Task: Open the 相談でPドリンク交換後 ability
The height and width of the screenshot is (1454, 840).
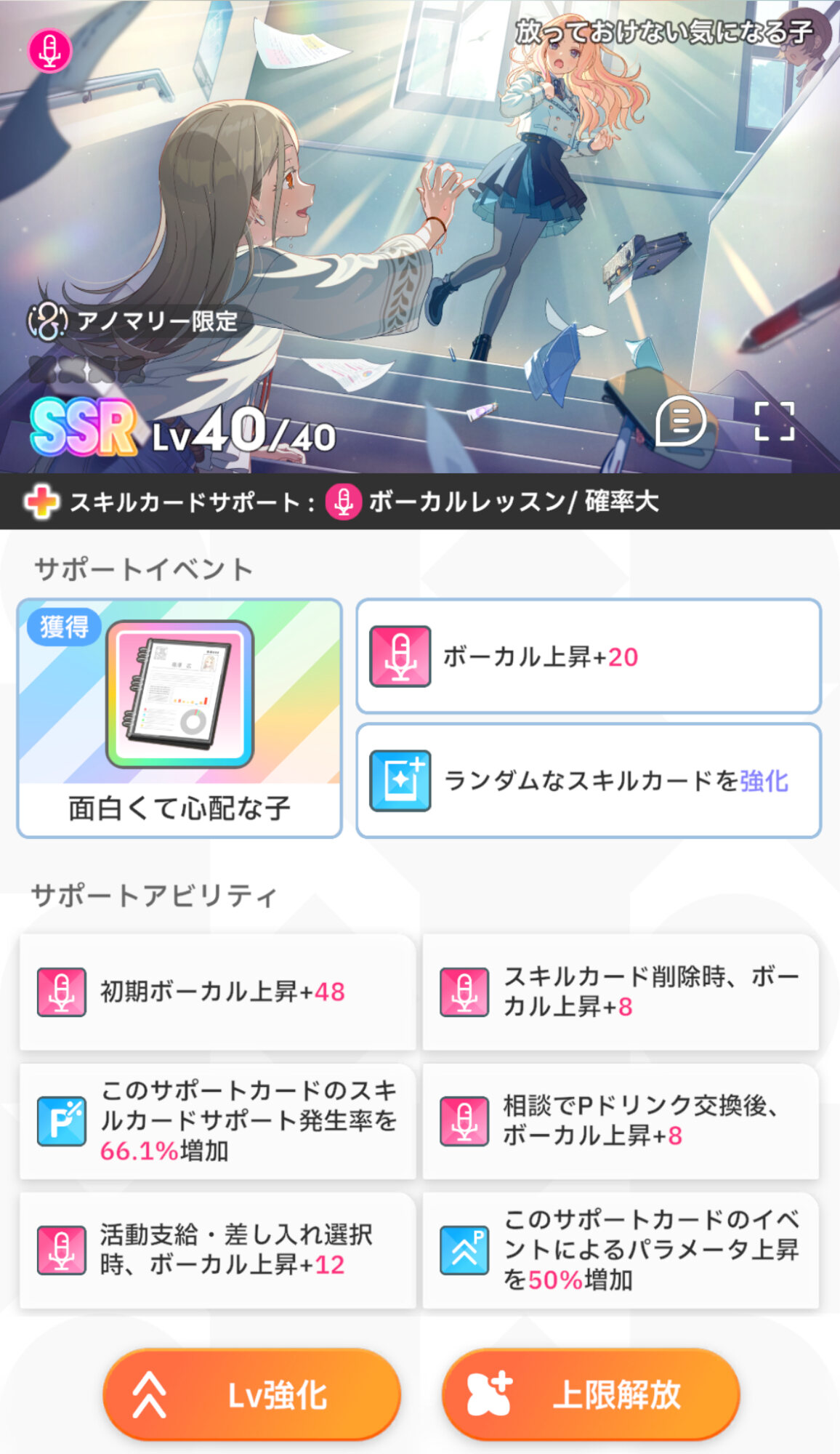Action: pos(621,1120)
